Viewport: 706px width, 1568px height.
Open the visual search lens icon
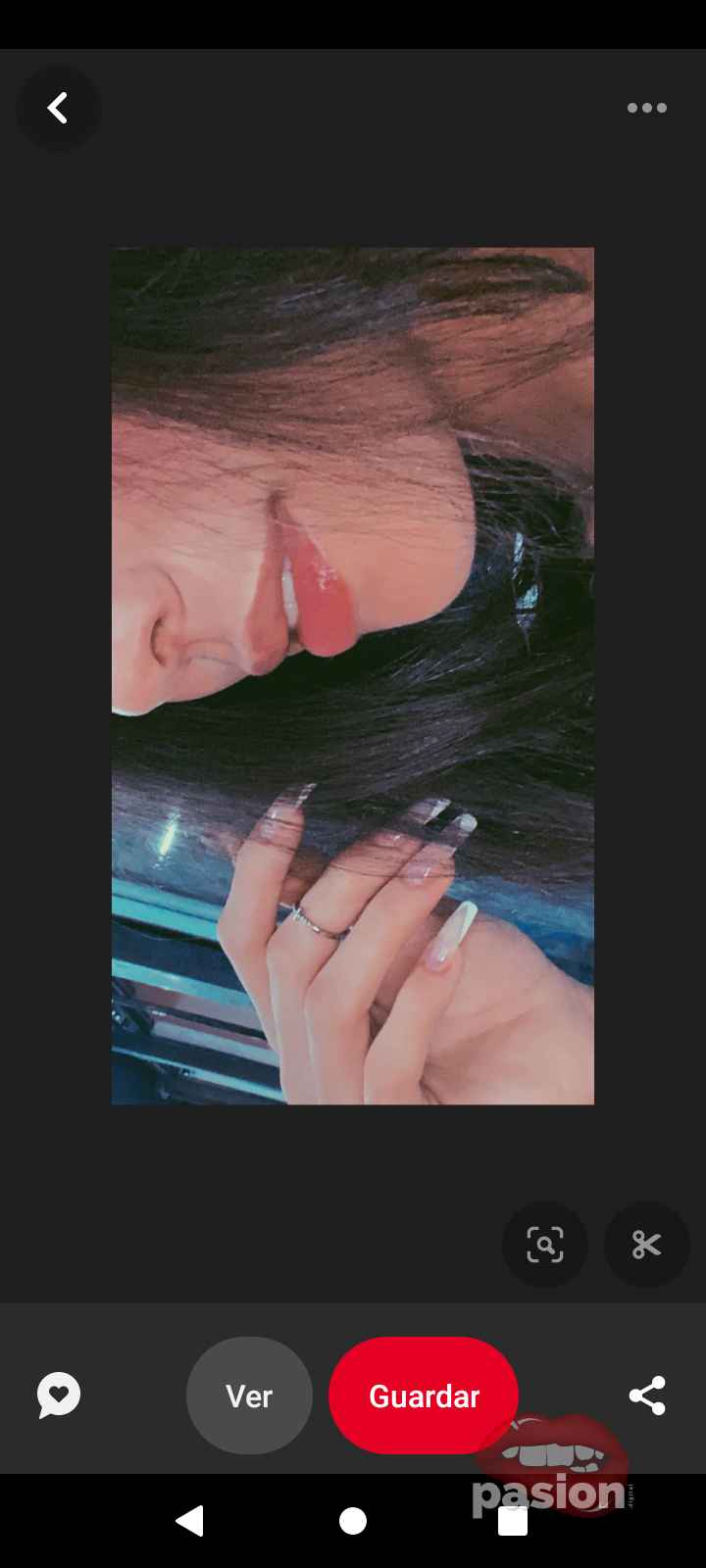[x=545, y=1245]
